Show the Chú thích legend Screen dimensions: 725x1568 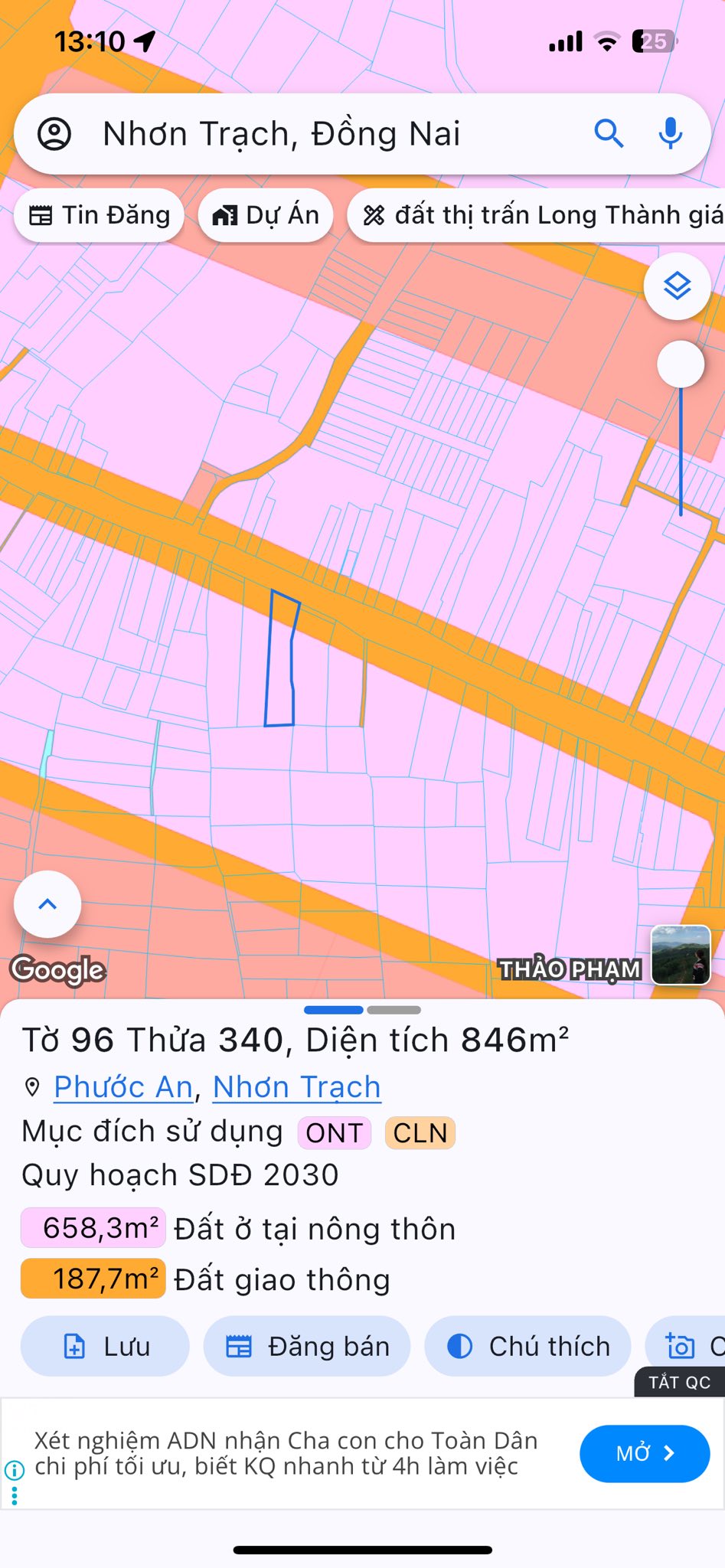click(527, 1346)
